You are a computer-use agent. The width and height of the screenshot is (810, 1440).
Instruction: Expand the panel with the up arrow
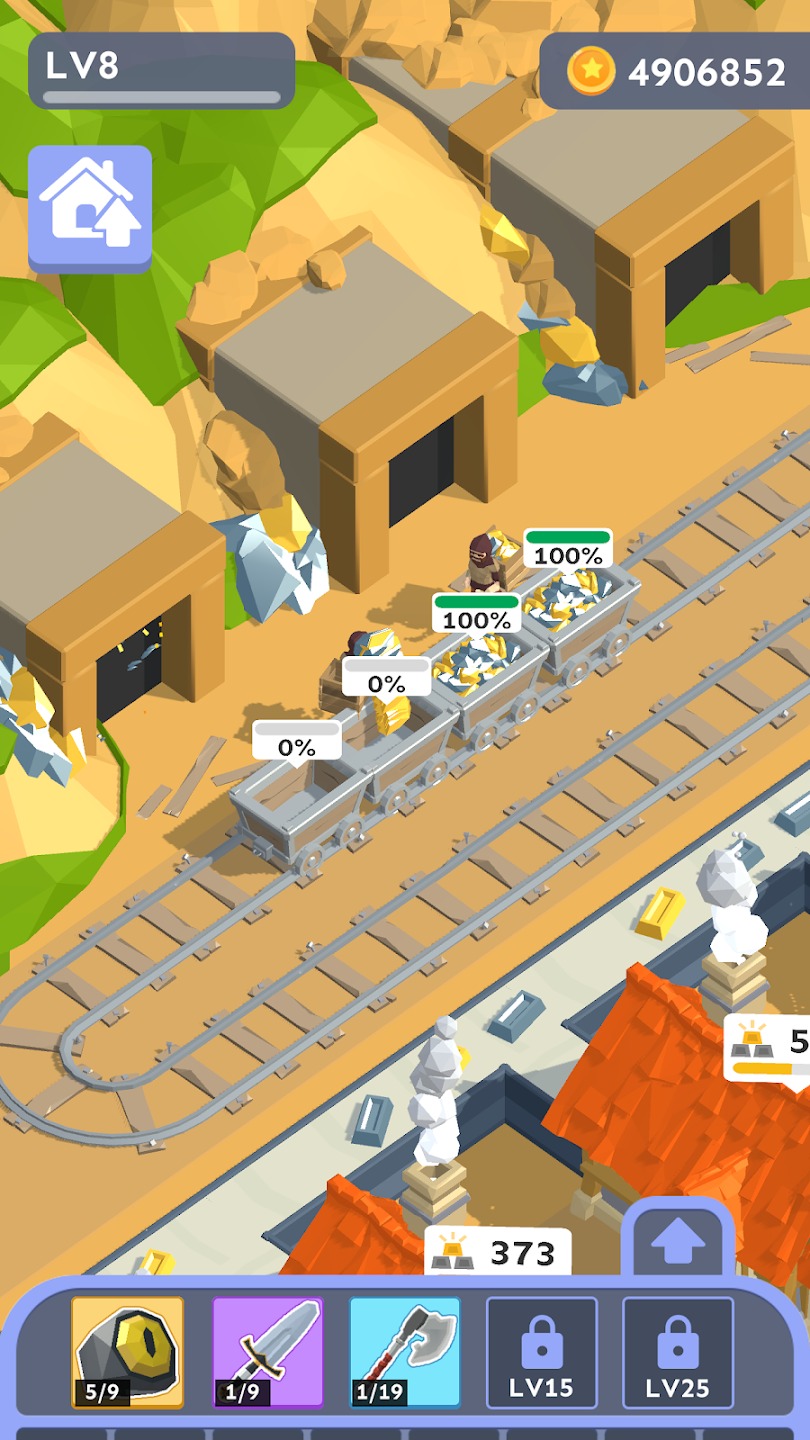[679, 1243]
